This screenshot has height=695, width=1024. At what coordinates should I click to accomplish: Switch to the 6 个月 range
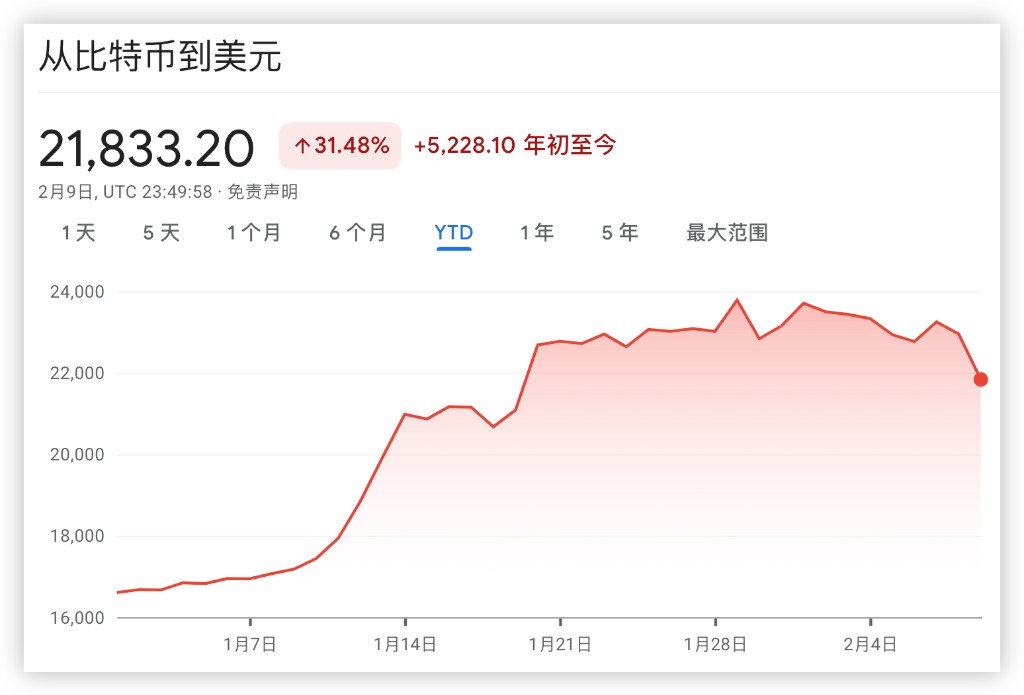tap(357, 233)
